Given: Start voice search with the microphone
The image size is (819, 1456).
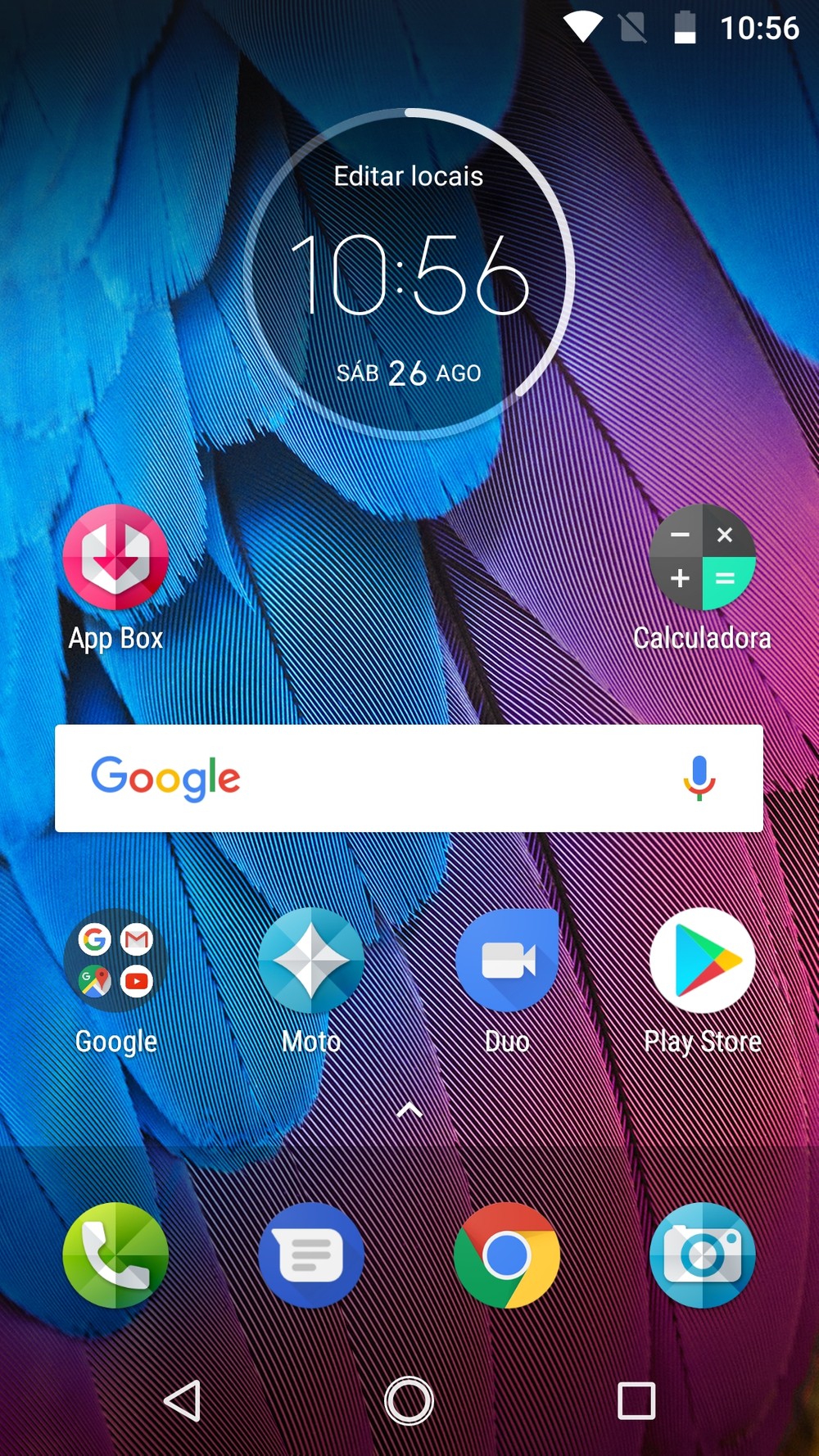Looking at the screenshot, I should [x=699, y=777].
